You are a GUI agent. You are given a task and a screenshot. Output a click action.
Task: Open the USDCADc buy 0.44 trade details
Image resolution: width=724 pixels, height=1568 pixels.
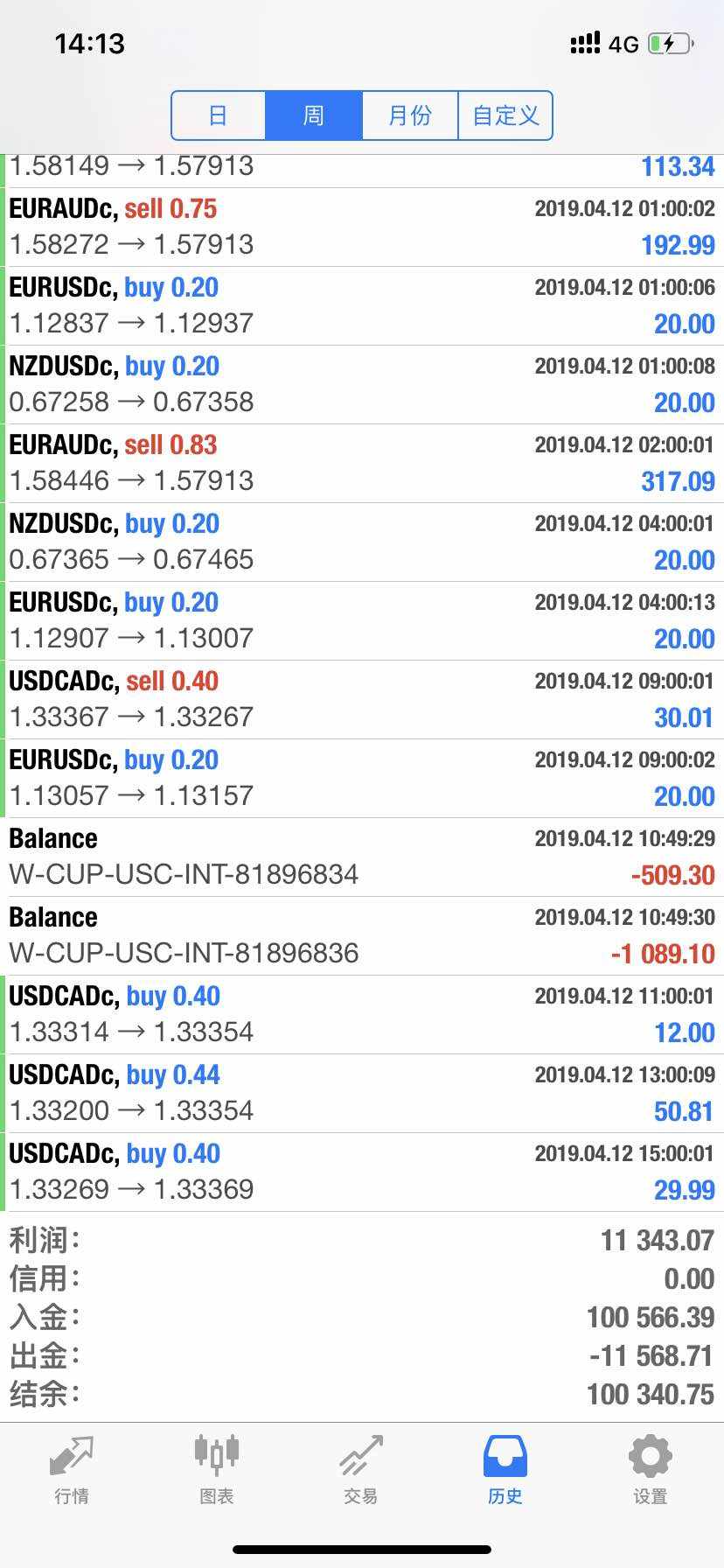(x=362, y=1094)
